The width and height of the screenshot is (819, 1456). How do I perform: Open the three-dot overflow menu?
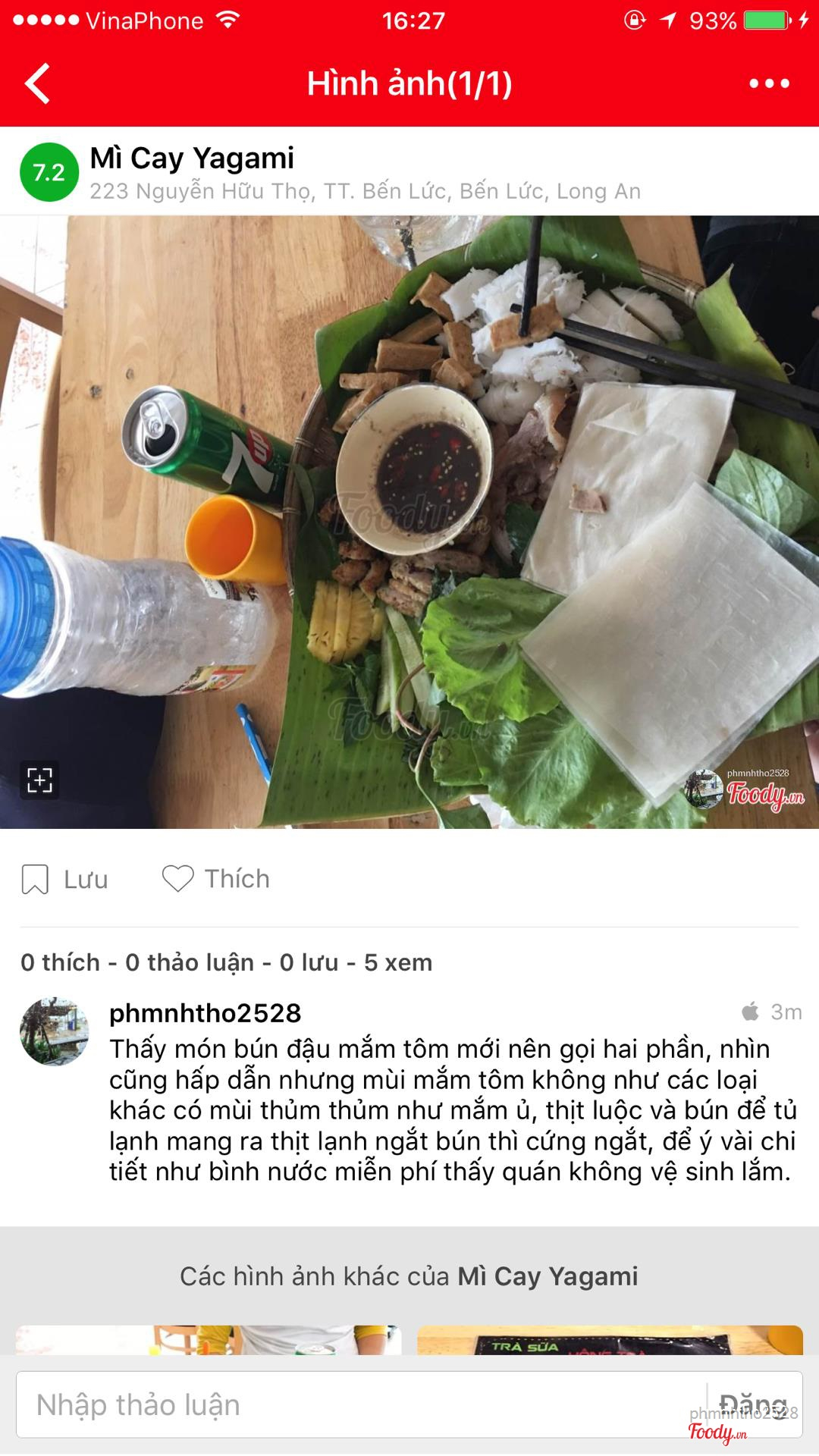point(769,83)
